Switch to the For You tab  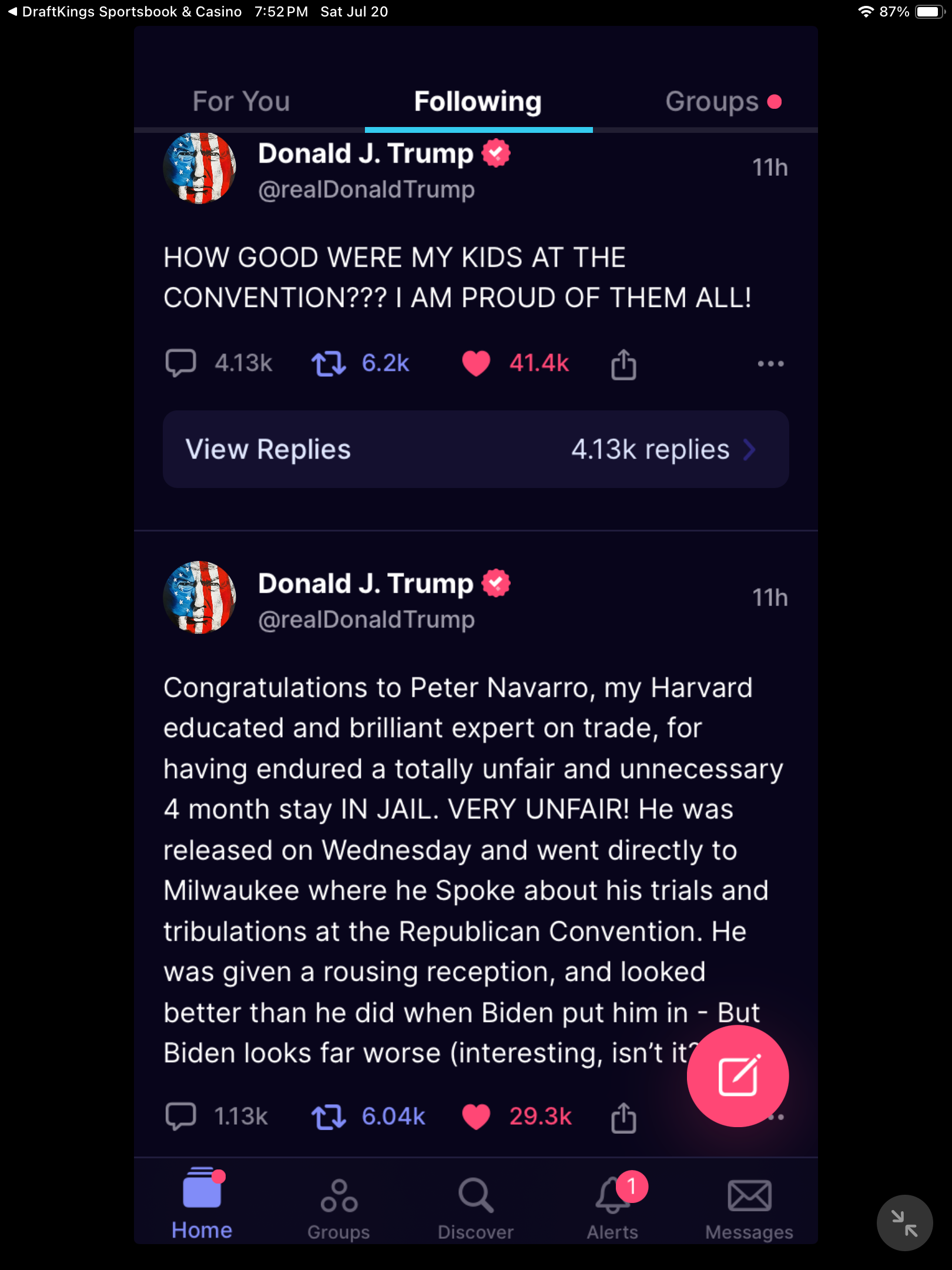tap(241, 102)
